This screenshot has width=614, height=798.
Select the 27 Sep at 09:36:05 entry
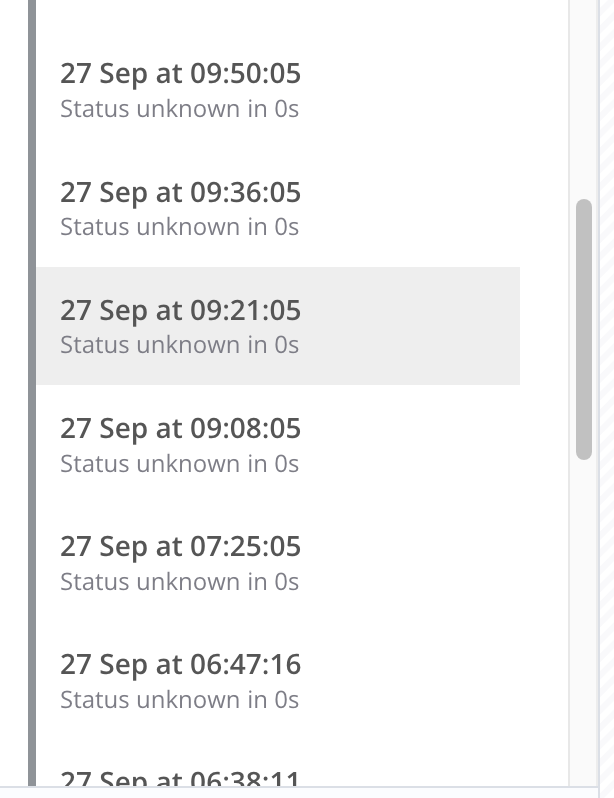click(x=180, y=207)
